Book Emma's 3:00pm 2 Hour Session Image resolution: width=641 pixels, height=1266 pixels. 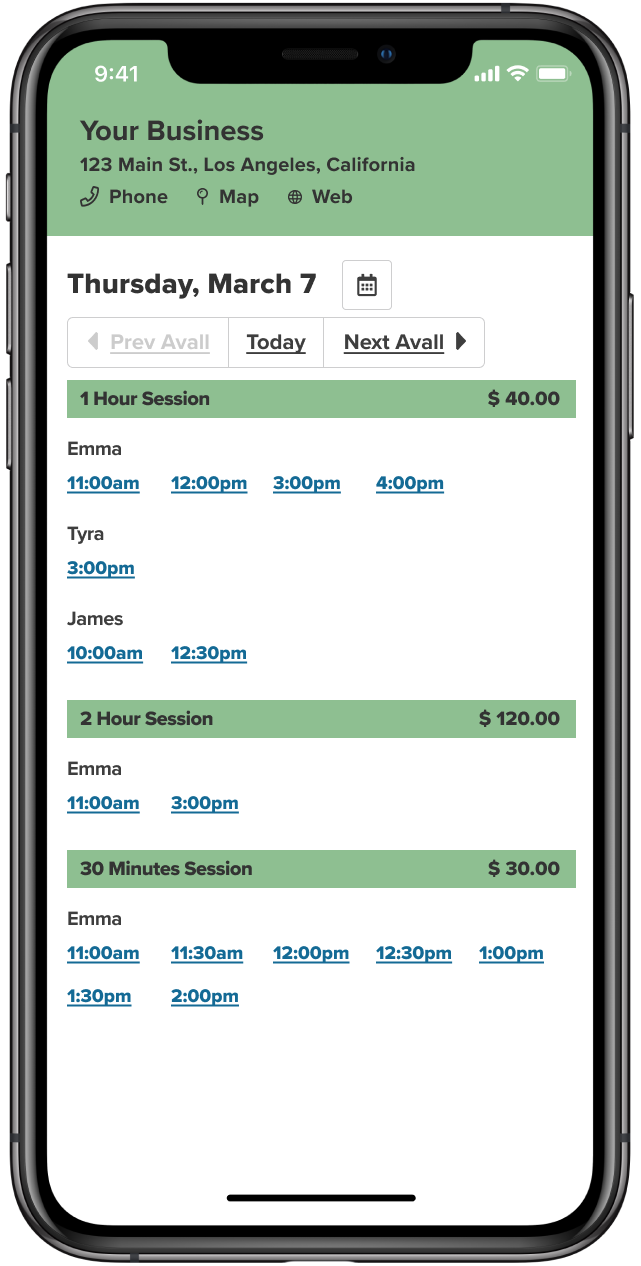pyautogui.click(x=205, y=804)
